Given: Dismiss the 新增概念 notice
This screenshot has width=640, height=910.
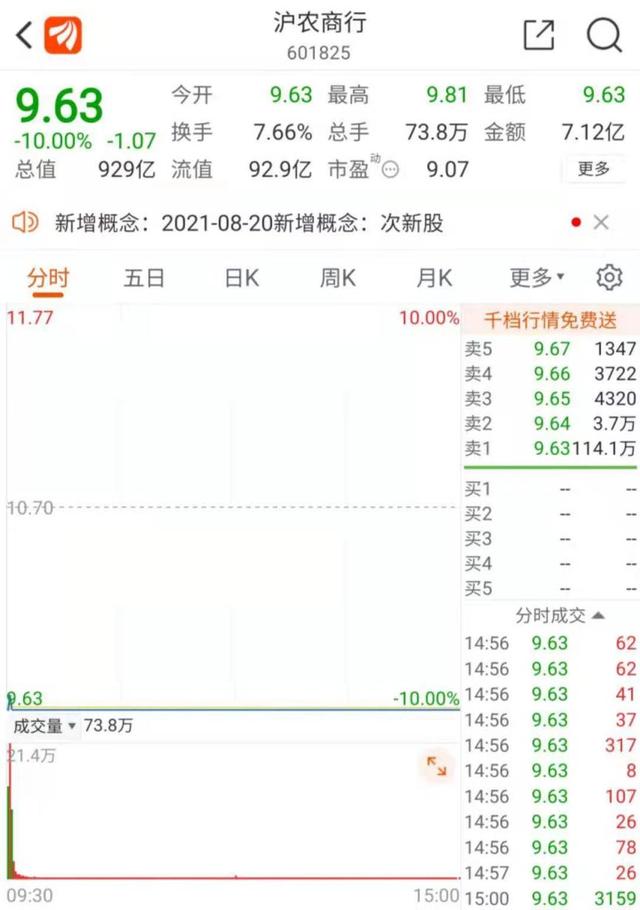Looking at the screenshot, I should (602, 223).
